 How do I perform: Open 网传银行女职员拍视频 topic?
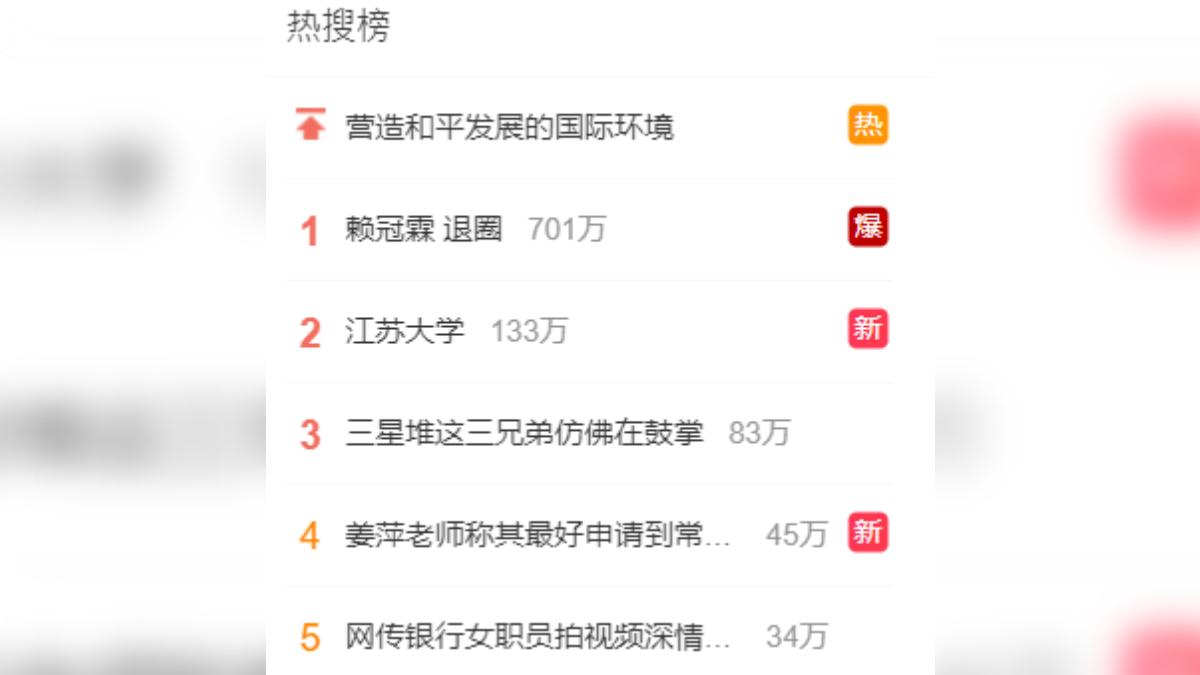[x=538, y=637]
